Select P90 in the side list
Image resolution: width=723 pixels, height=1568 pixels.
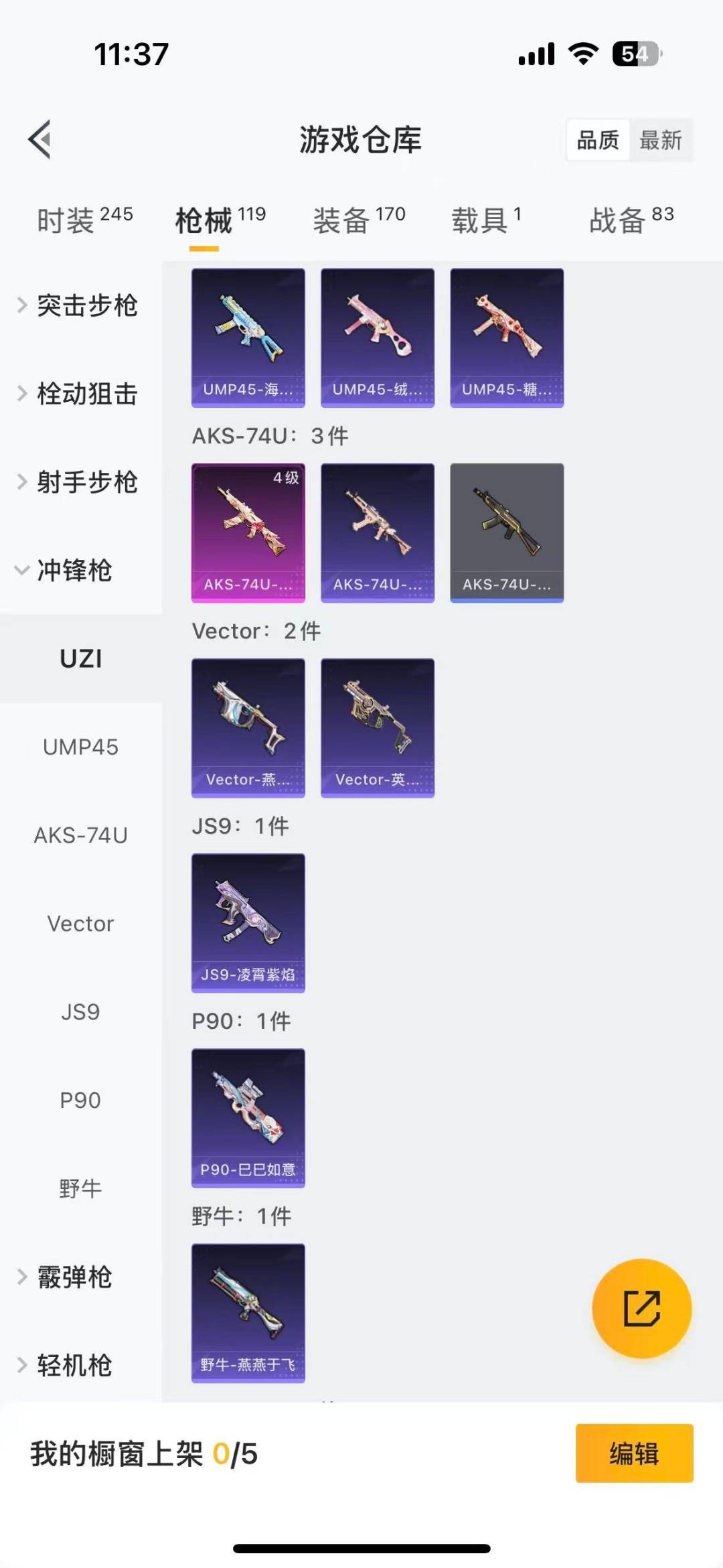[x=80, y=1100]
